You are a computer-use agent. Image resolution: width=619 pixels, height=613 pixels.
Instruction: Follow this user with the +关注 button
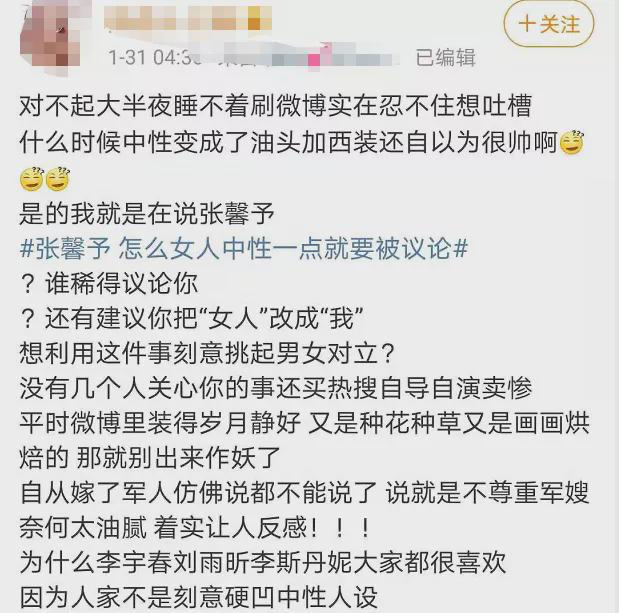[549, 24]
